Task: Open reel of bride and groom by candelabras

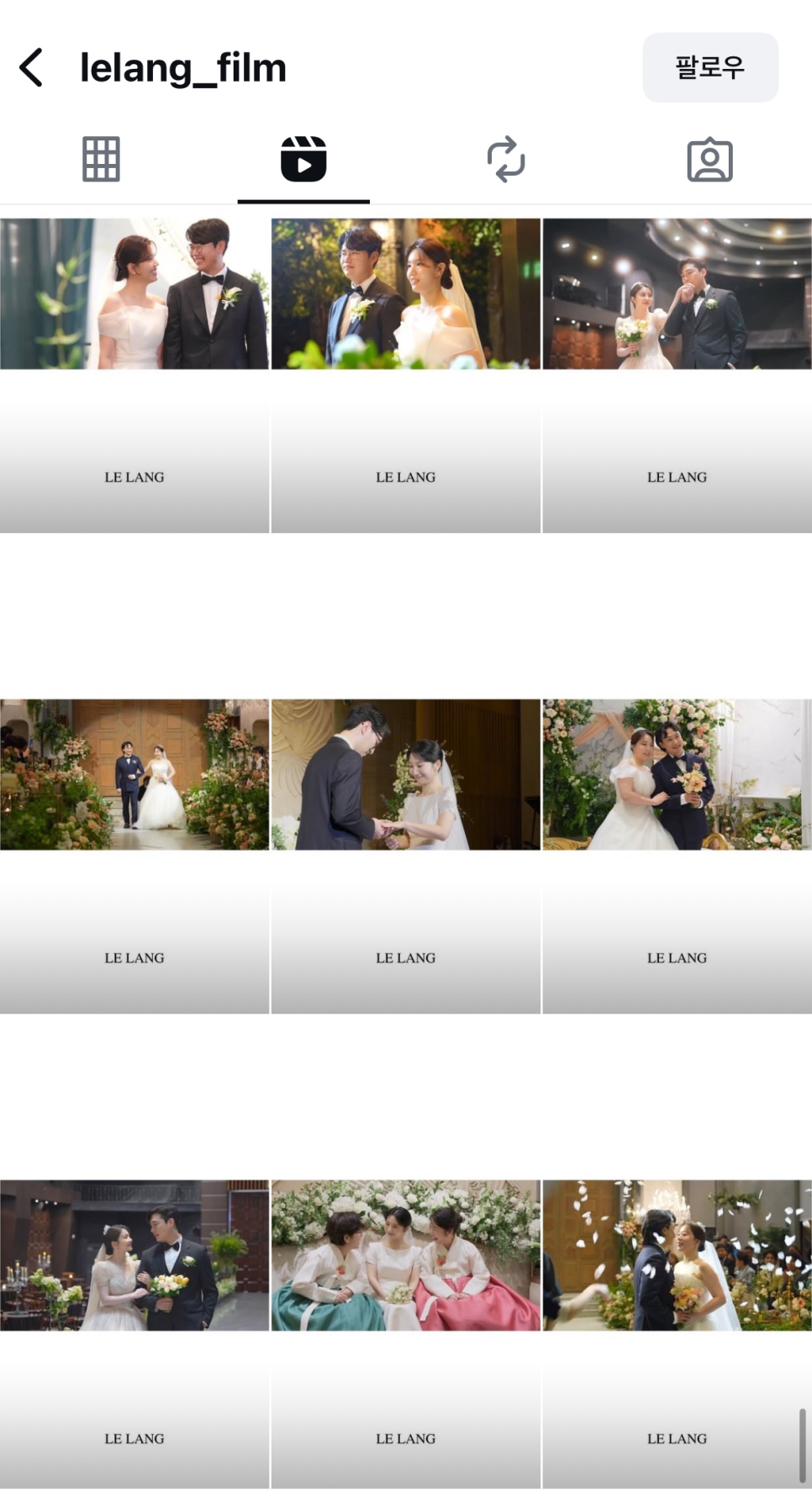Action: [134, 1335]
